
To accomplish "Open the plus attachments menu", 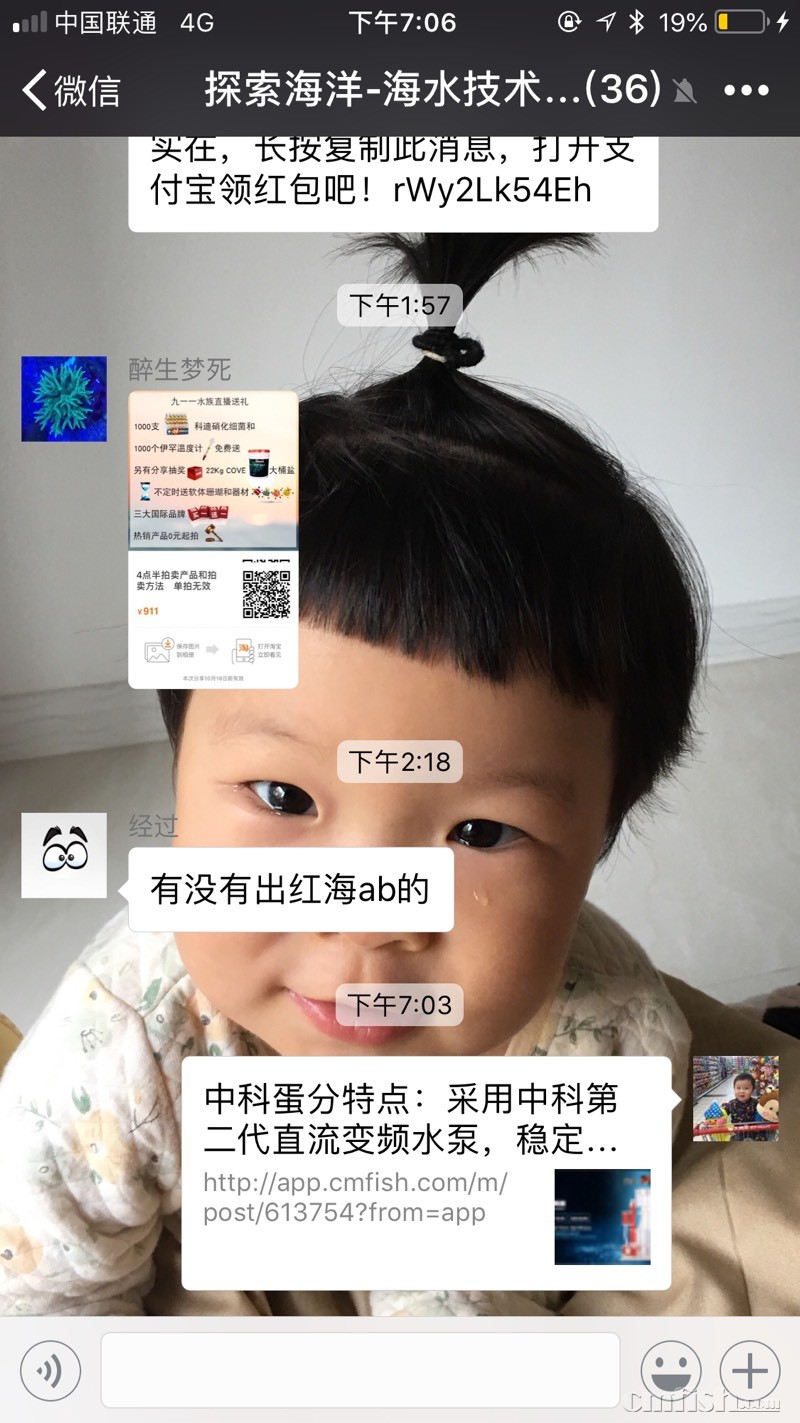I will click(x=750, y=1370).
